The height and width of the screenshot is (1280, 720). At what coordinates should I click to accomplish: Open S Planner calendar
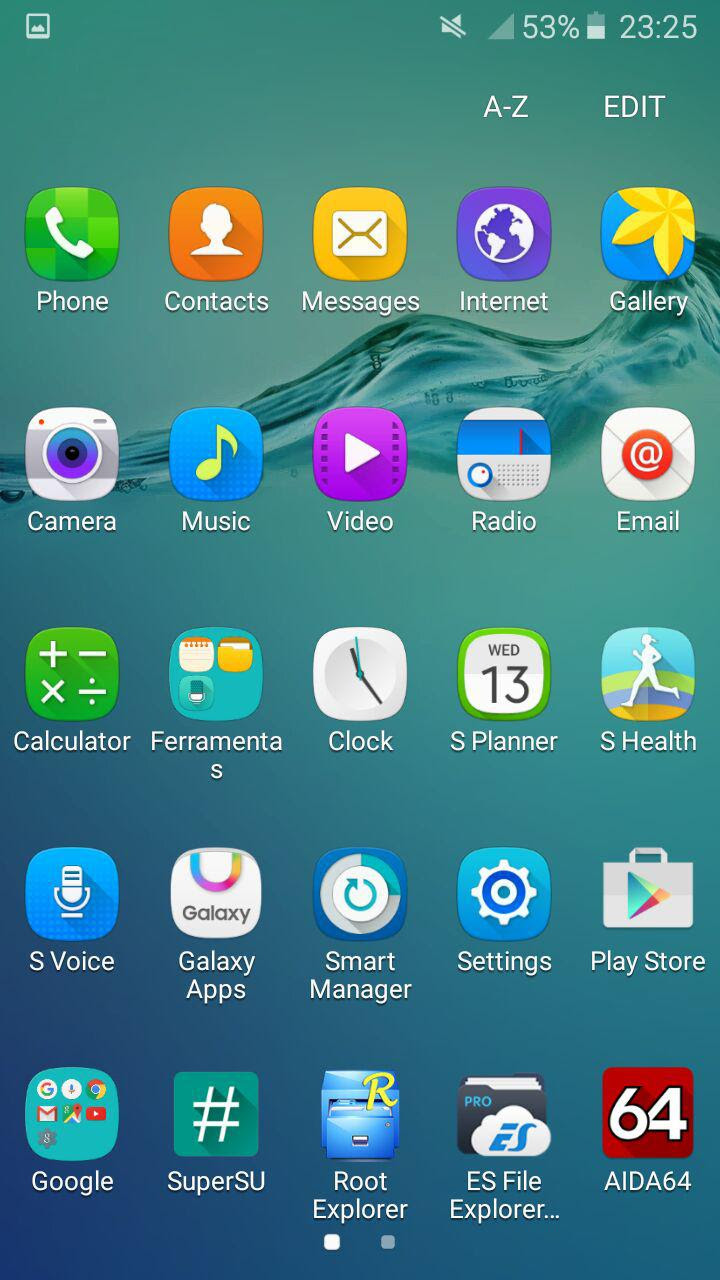pyautogui.click(x=504, y=675)
